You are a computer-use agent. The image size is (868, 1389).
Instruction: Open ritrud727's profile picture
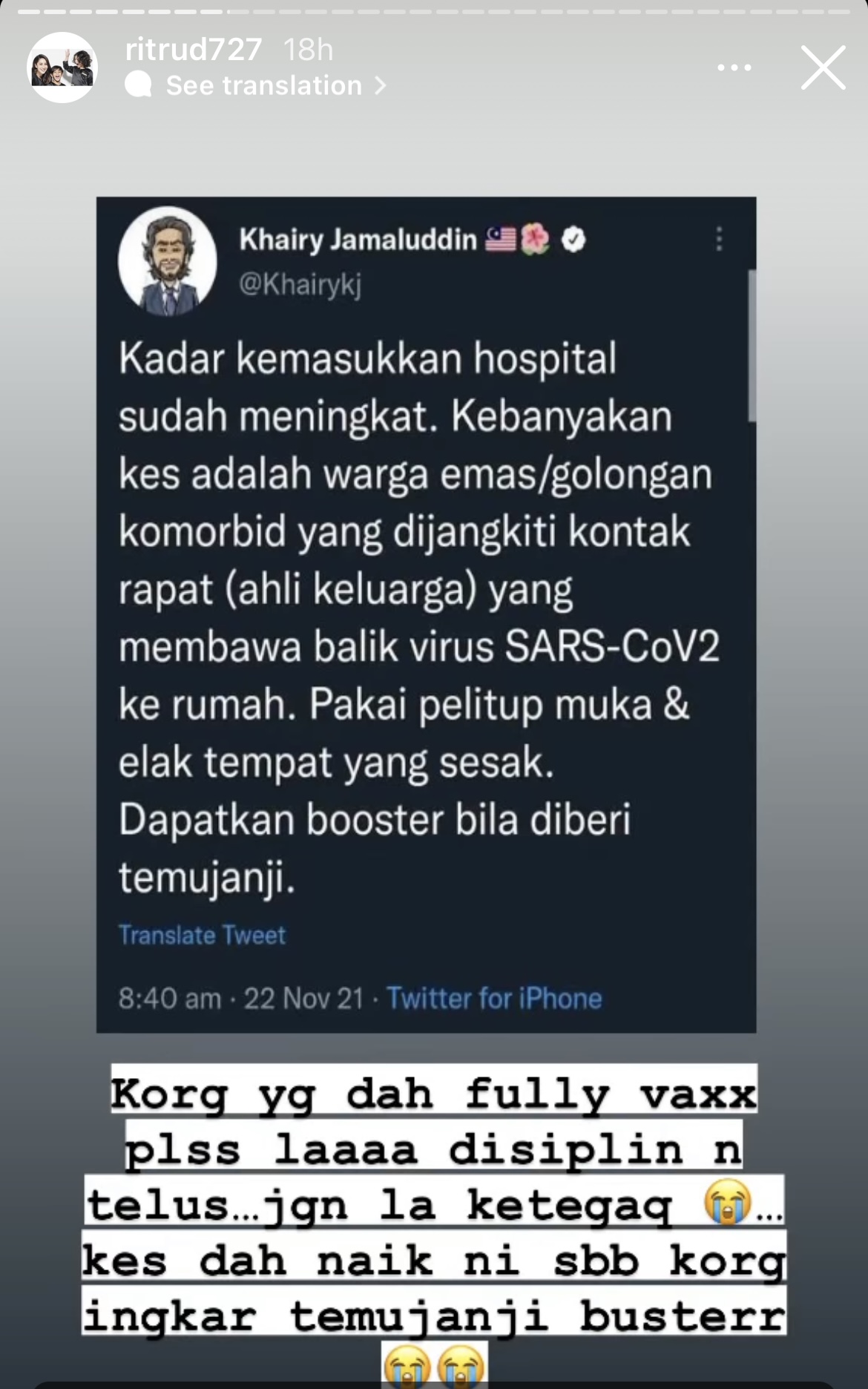[62, 68]
